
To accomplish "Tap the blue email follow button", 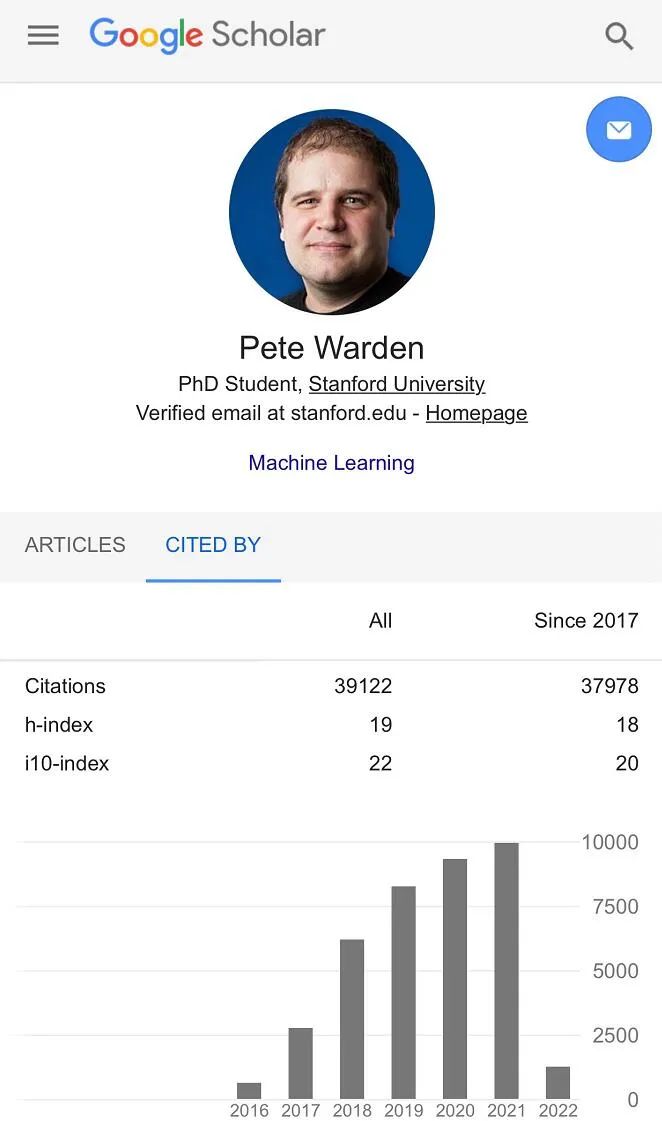I will coord(618,130).
